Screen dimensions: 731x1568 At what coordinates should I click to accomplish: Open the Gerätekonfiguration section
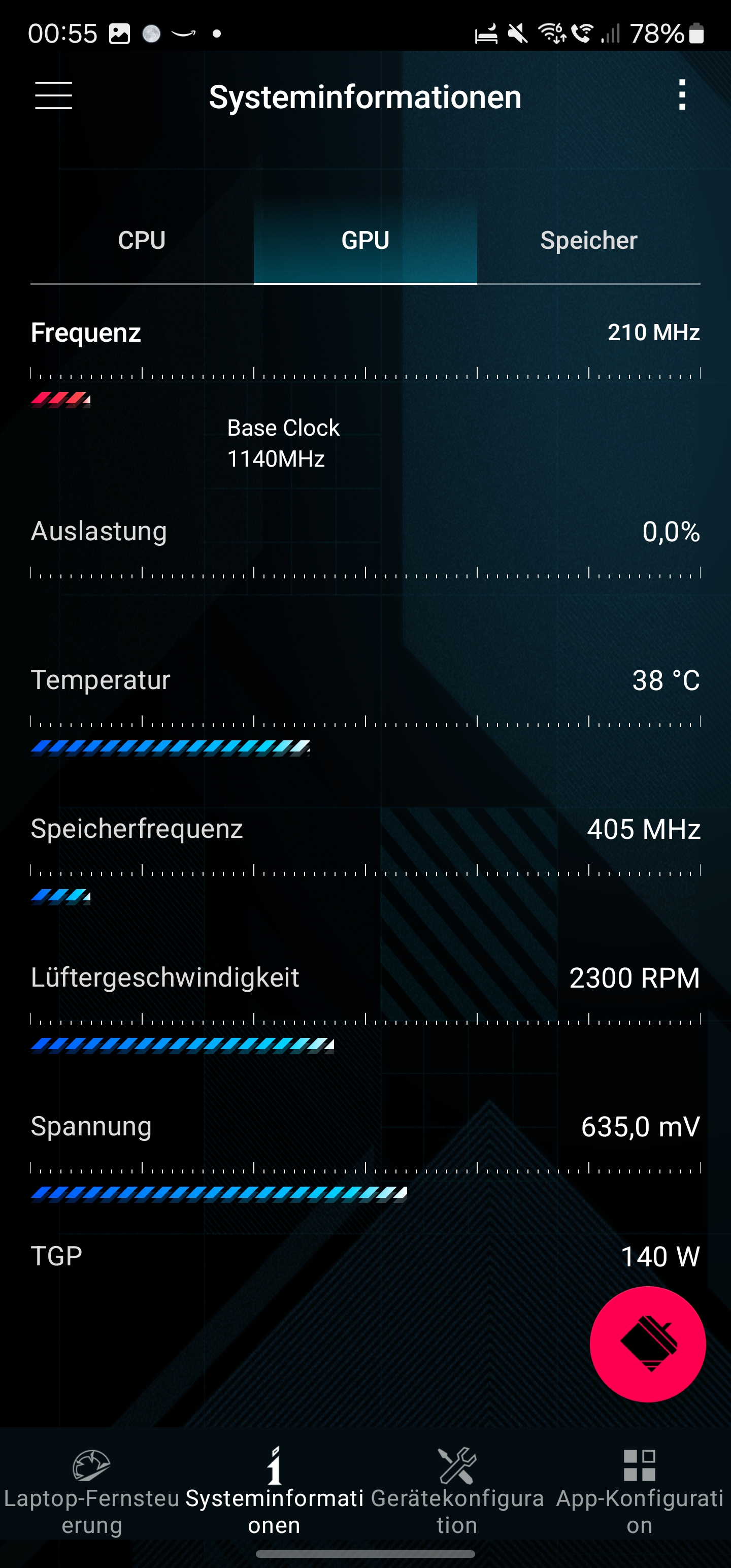[457, 1490]
